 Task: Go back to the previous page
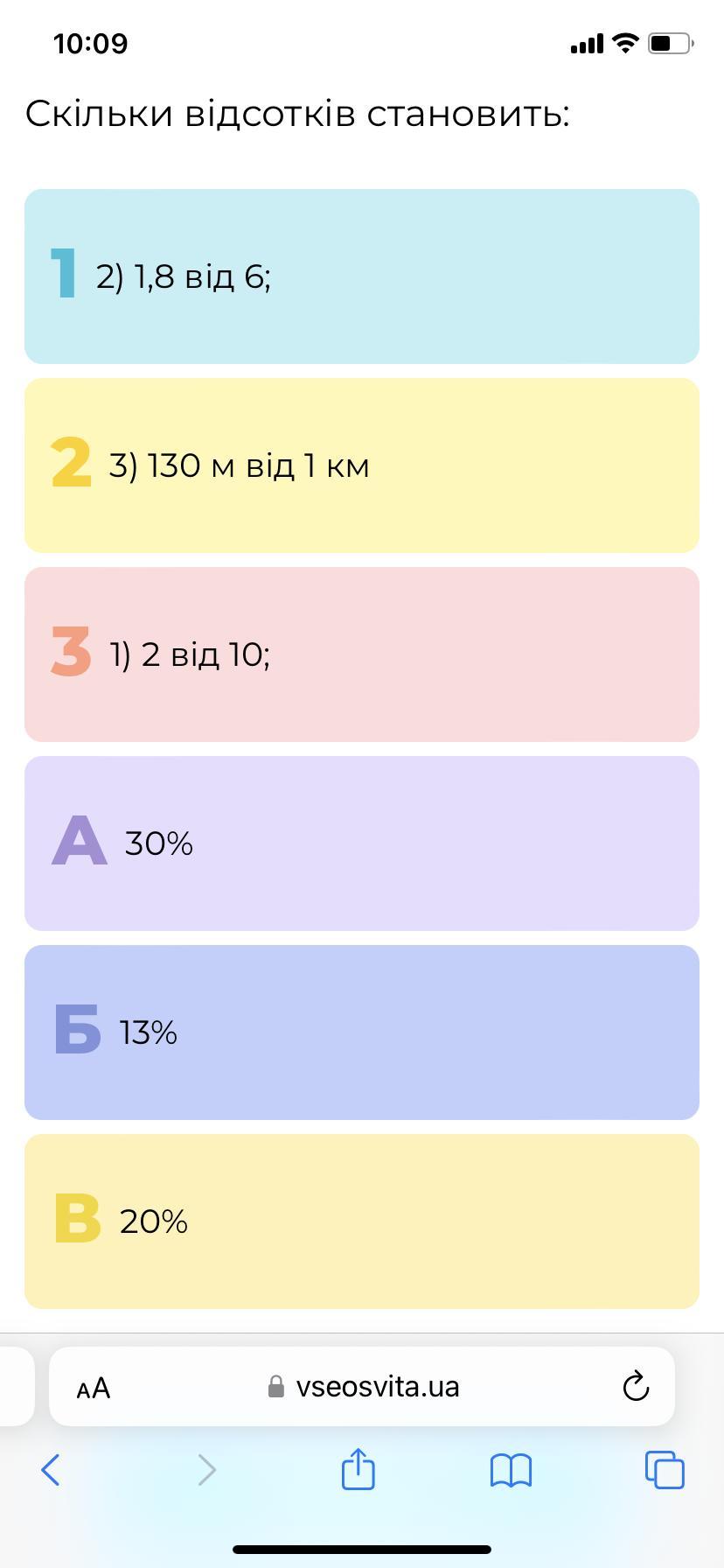tap(51, 1470)
